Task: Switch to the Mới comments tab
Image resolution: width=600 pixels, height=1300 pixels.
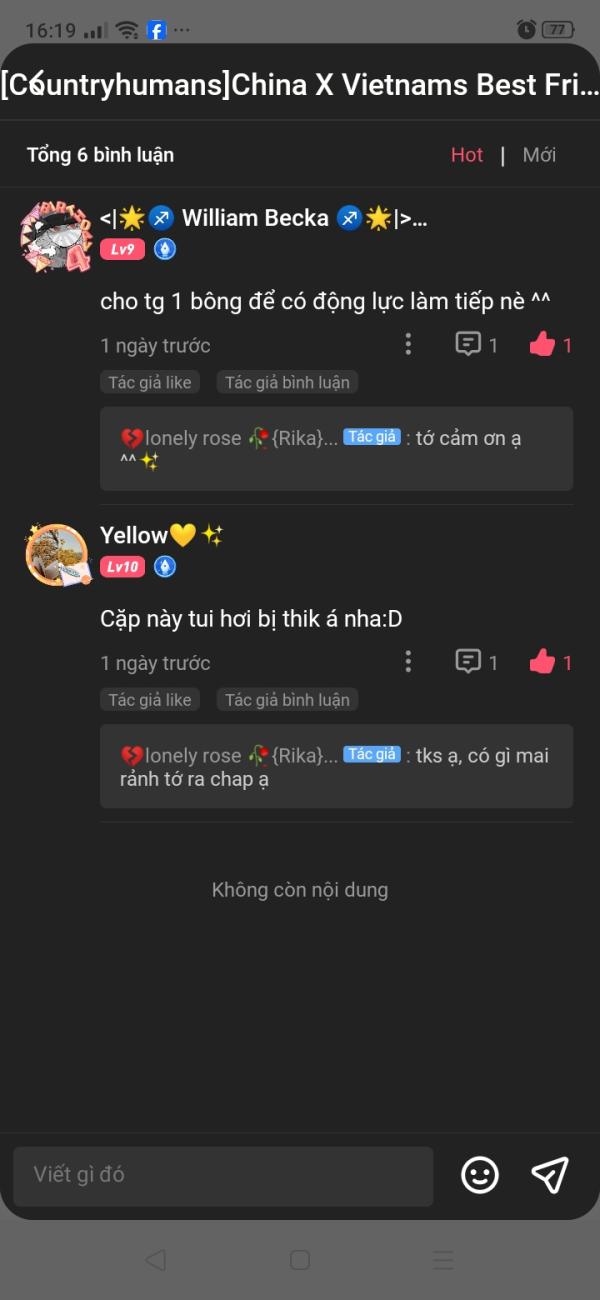Action: [x=539, y=155]
